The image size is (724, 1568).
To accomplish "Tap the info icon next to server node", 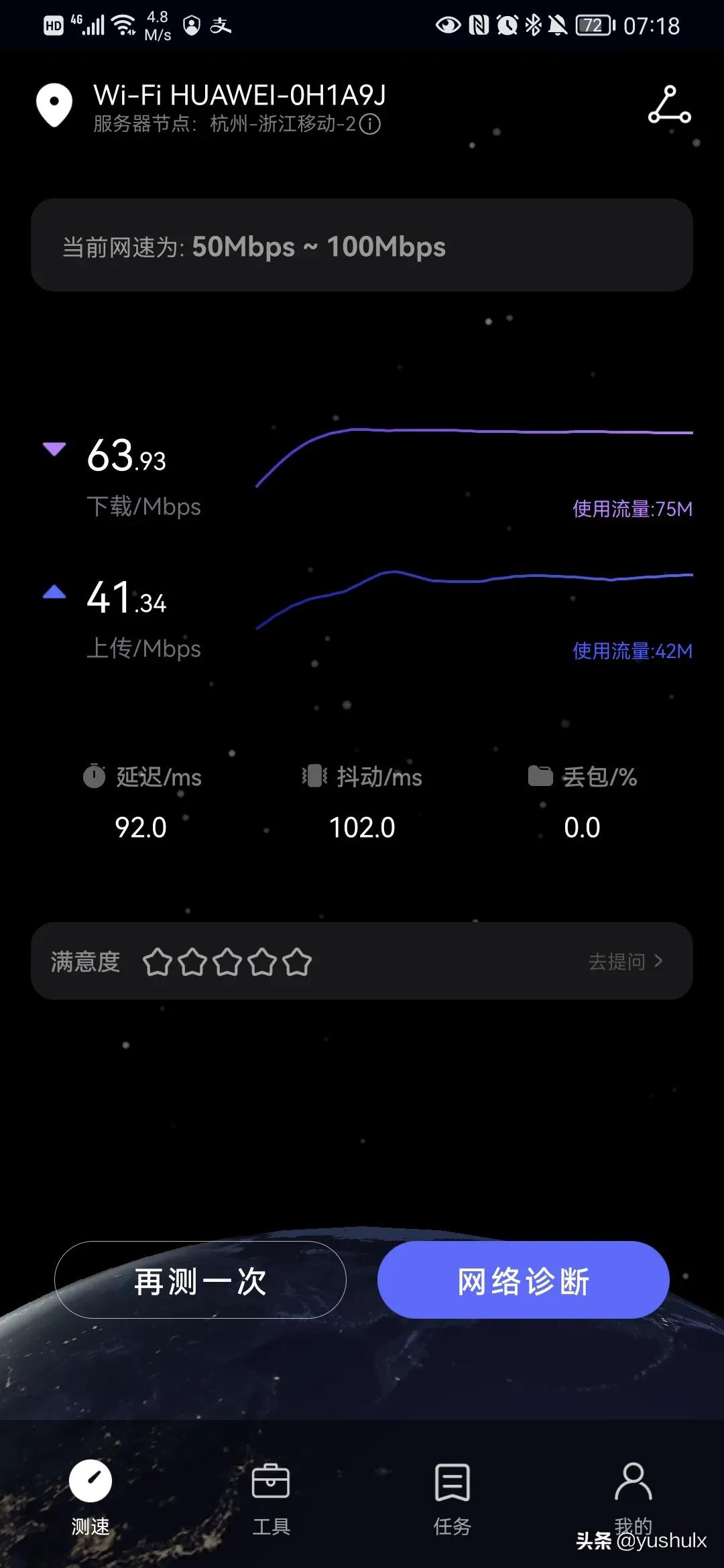I will click(371, 125).
